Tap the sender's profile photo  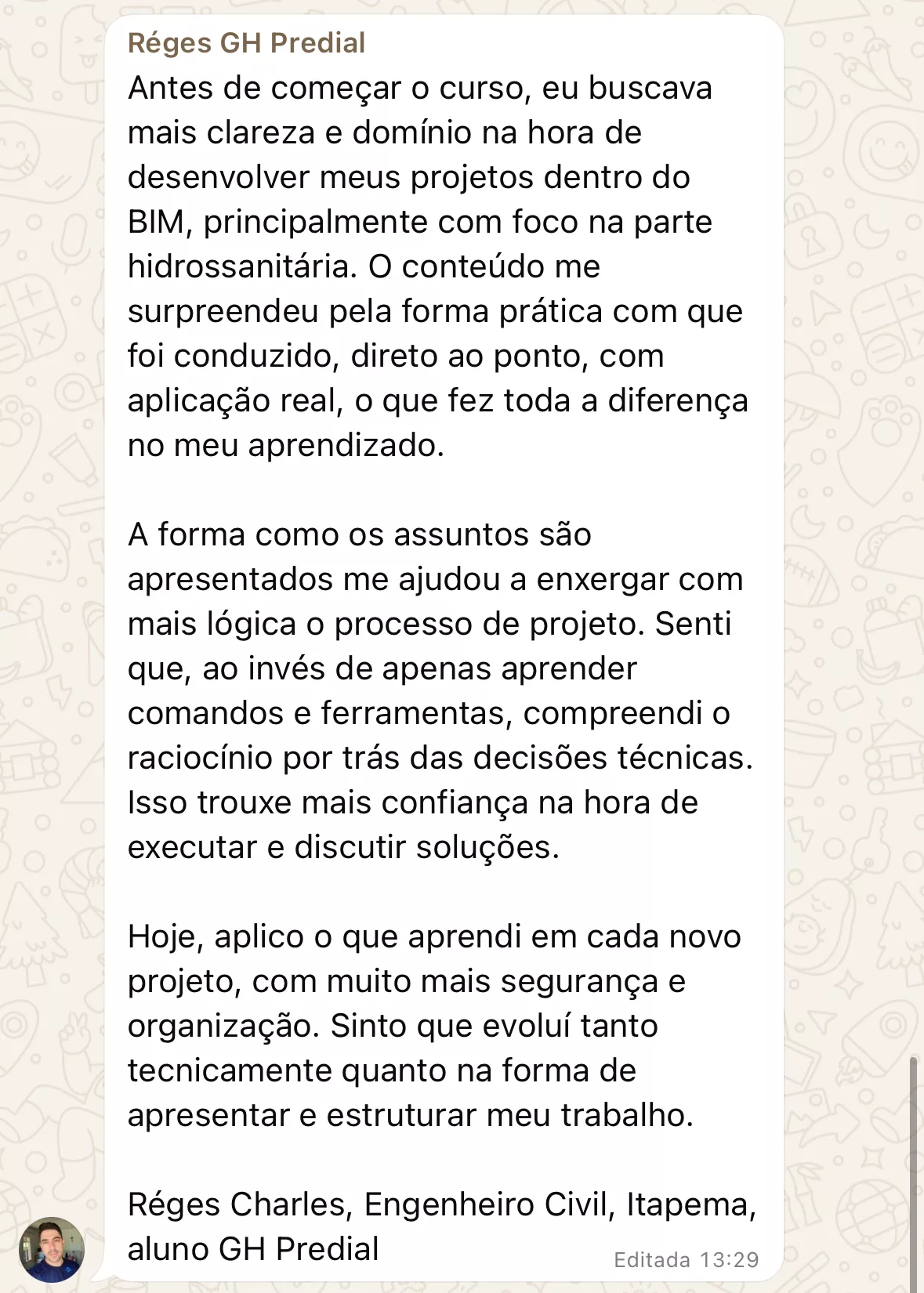[52, 1249]
